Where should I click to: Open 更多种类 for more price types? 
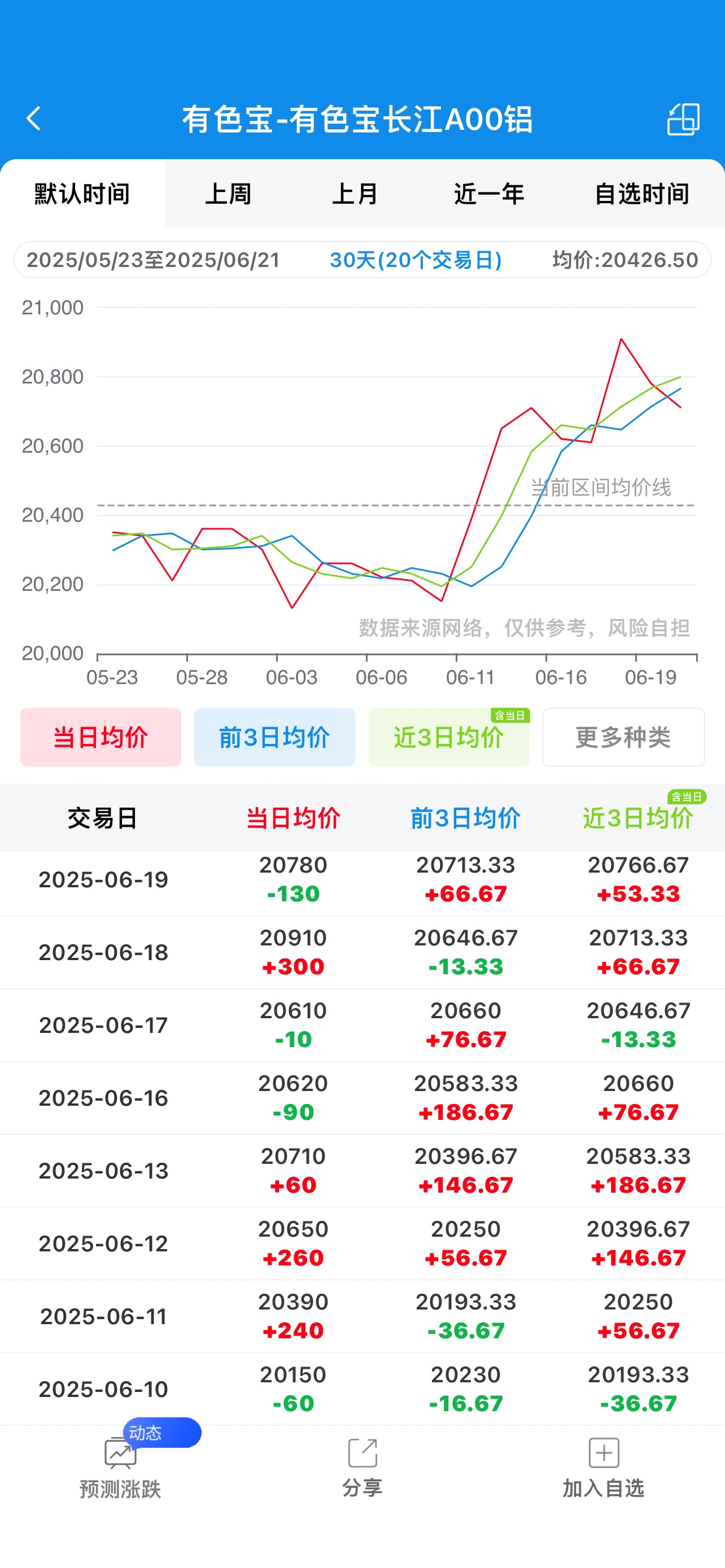(x=623, y=737)
